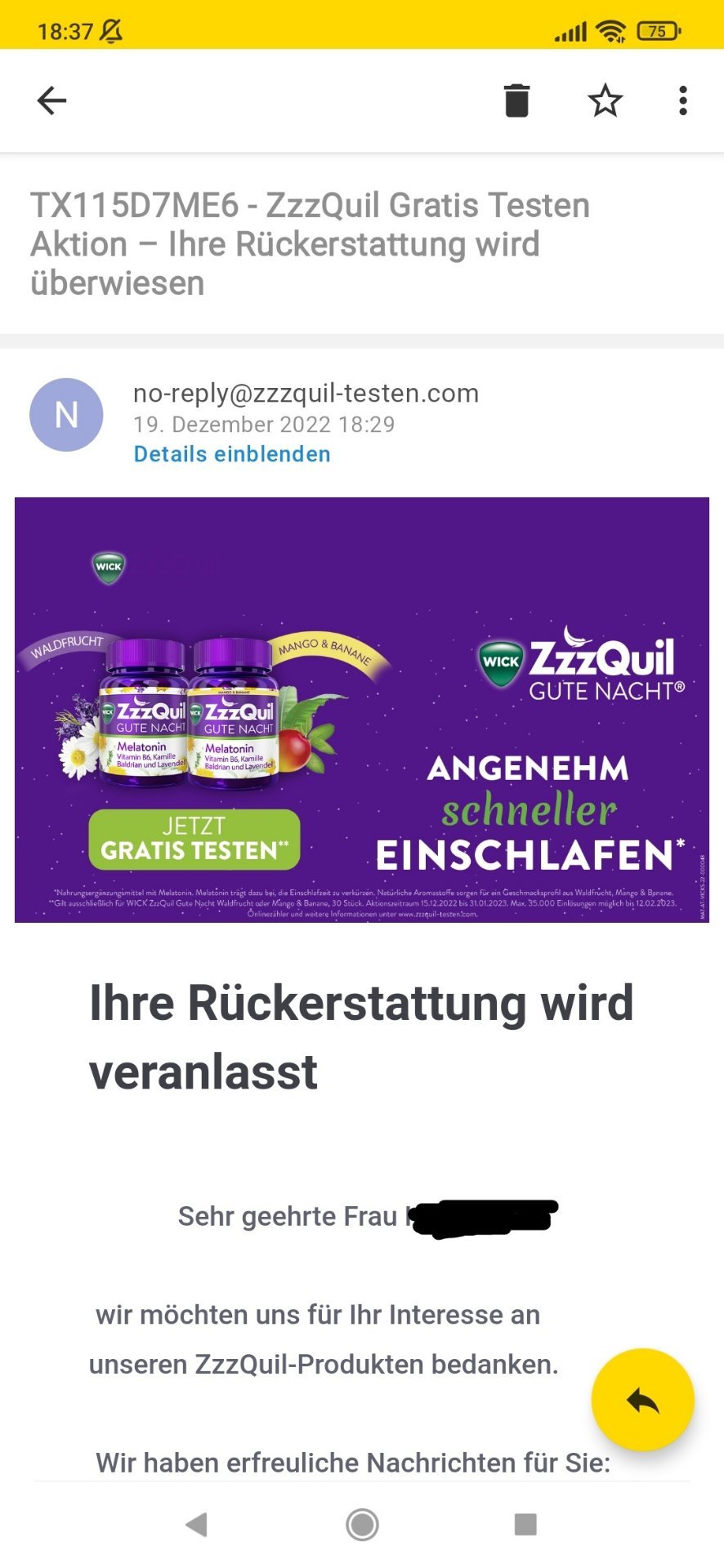This screenshot has width=724, height=1568.
Task: Delete this email
Action: [516, 100]
